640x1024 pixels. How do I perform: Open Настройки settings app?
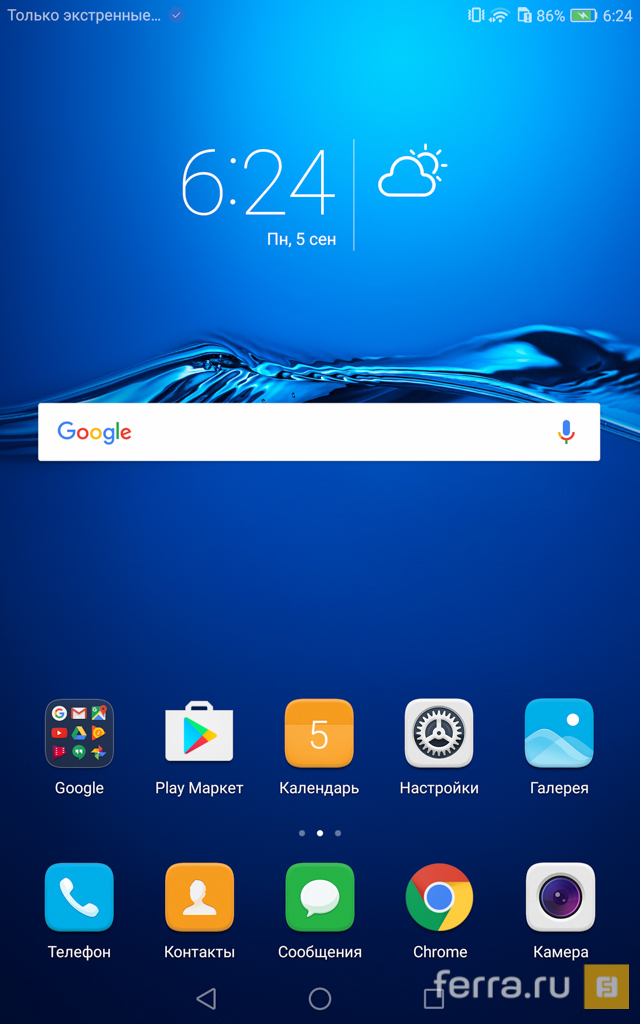(x=439, y=733)
